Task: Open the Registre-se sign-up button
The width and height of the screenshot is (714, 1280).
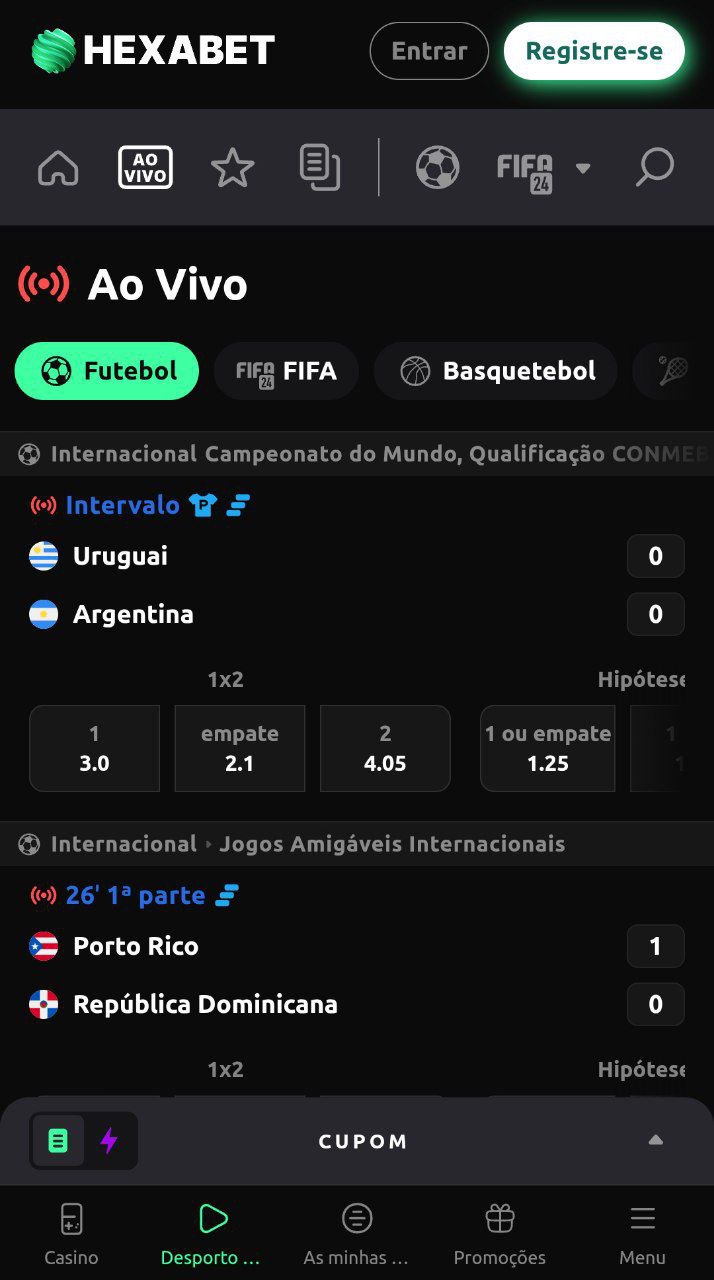Action: (594, 51)
